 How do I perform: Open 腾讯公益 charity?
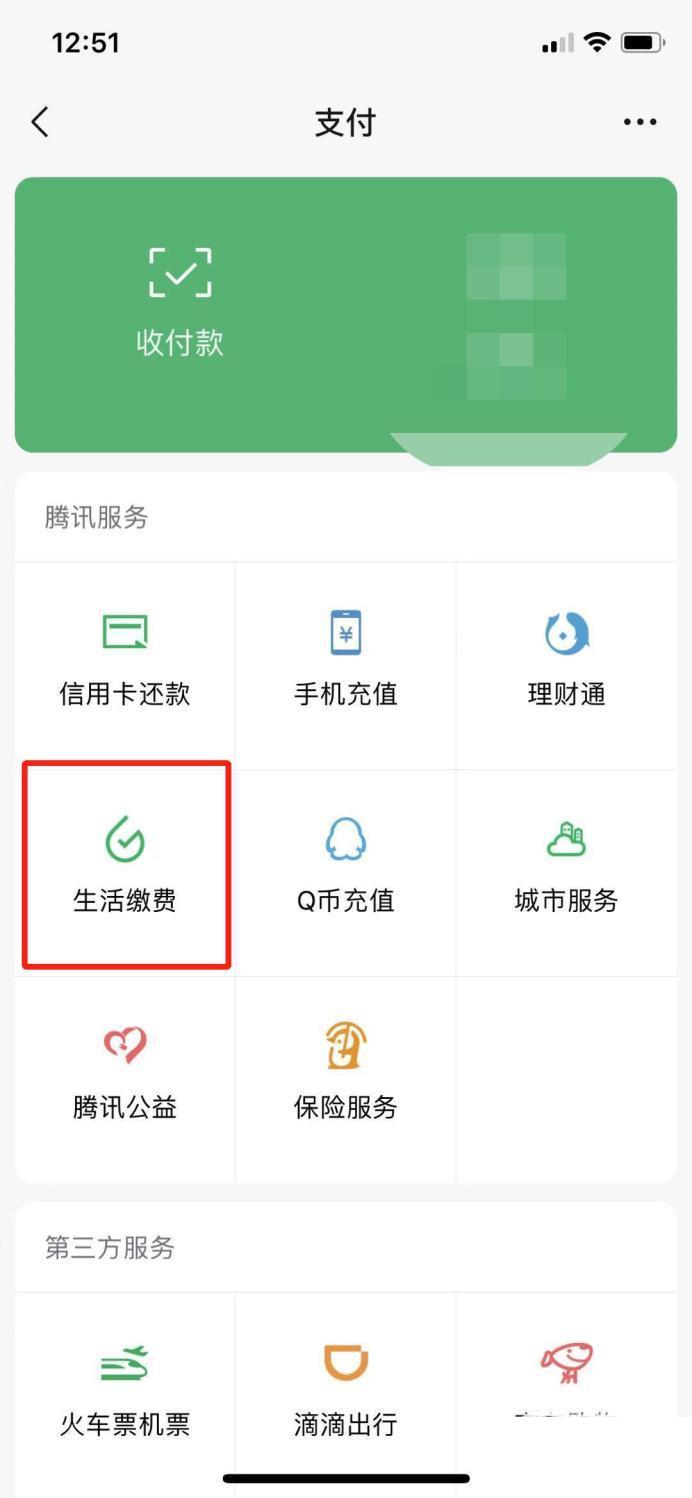tap(125, 1079)
